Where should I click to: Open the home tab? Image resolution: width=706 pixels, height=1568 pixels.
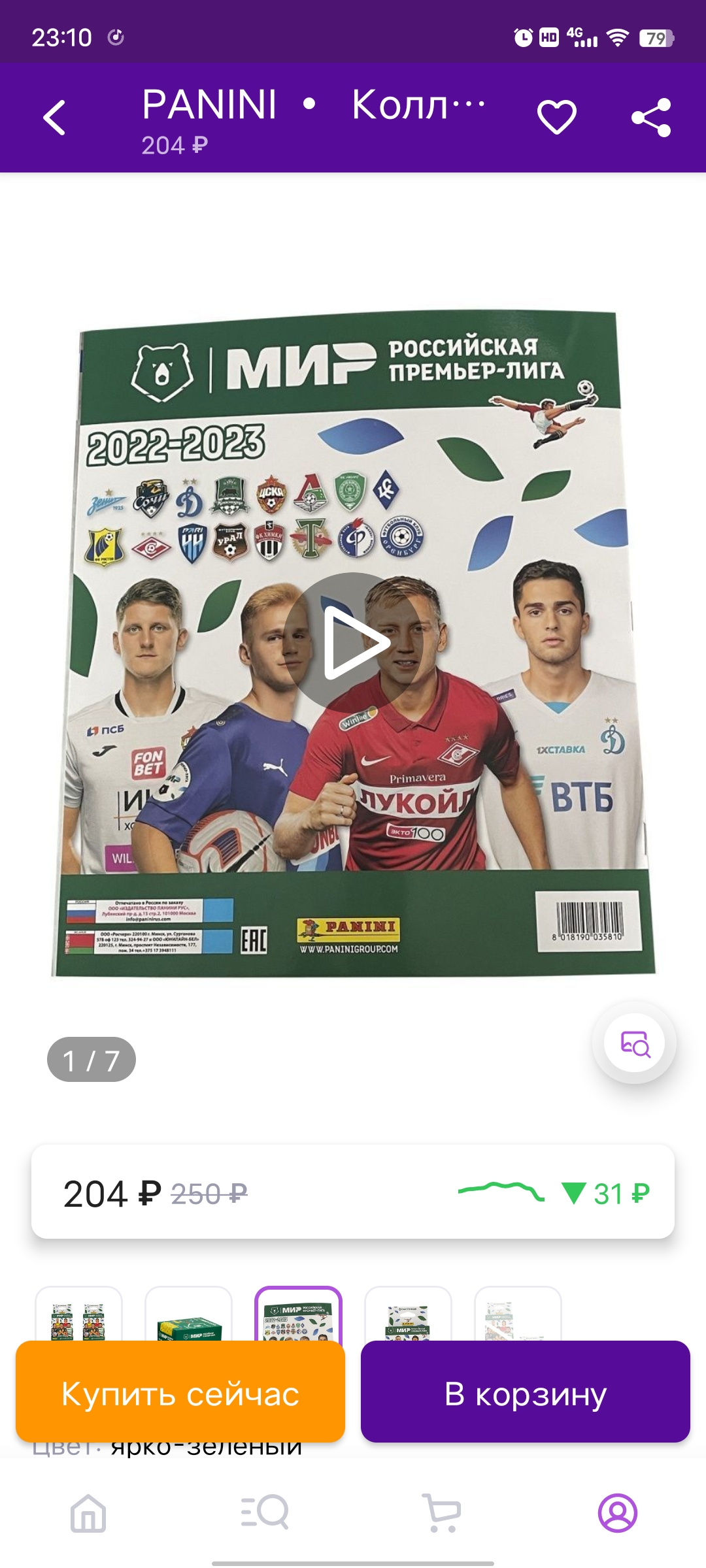(x=88, y=1512)
